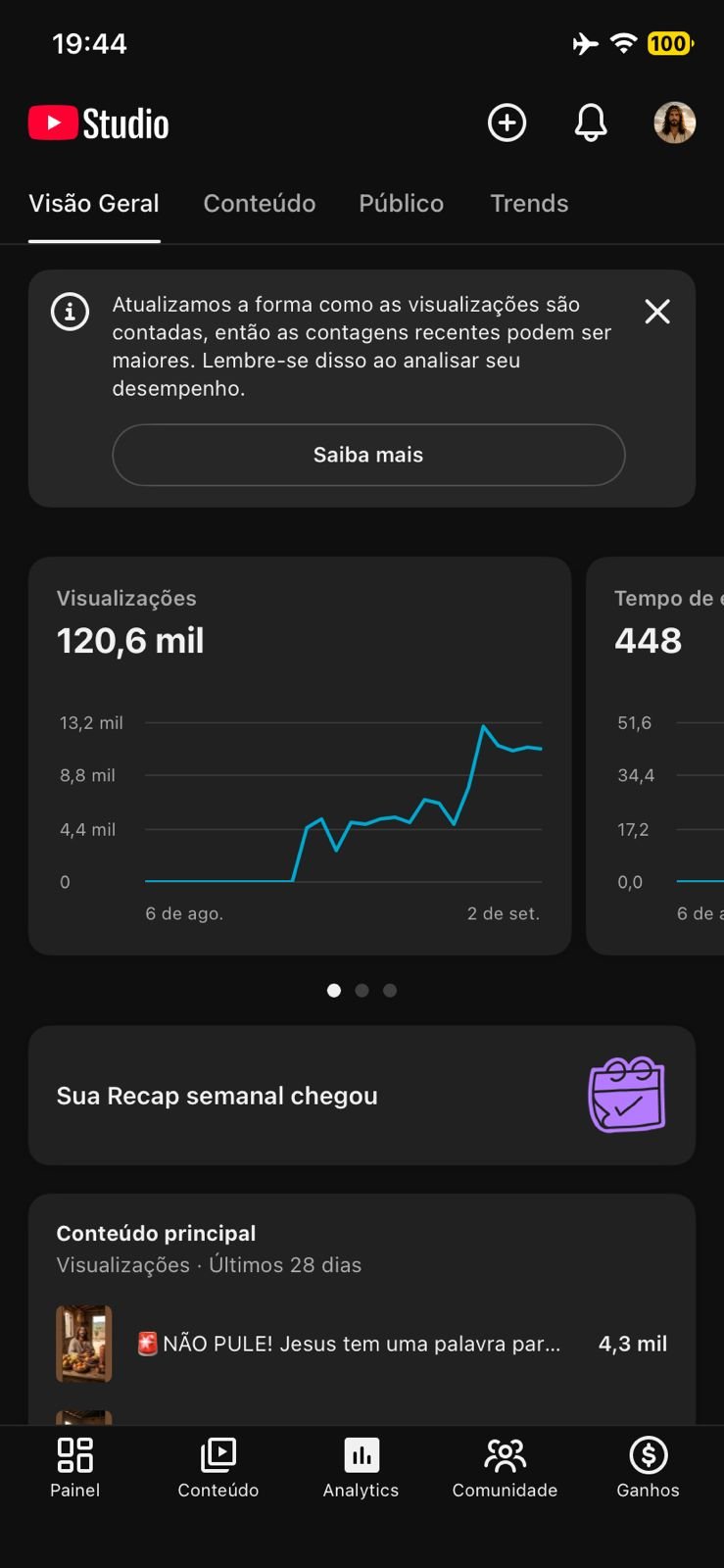Open the notifications bell
The height and width of the screenshot is (1568, 724).
point(591,123)
